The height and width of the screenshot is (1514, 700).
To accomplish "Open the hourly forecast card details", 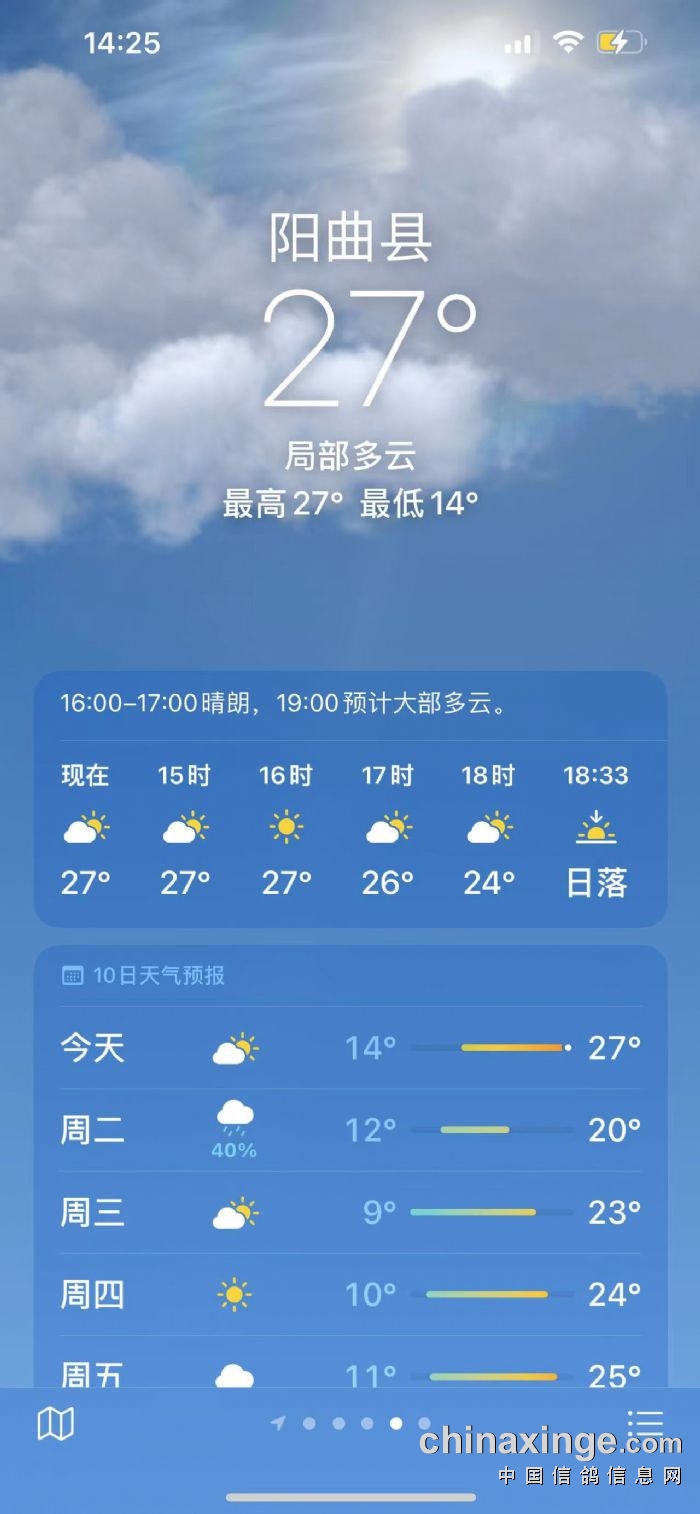I will coord(350,800).
